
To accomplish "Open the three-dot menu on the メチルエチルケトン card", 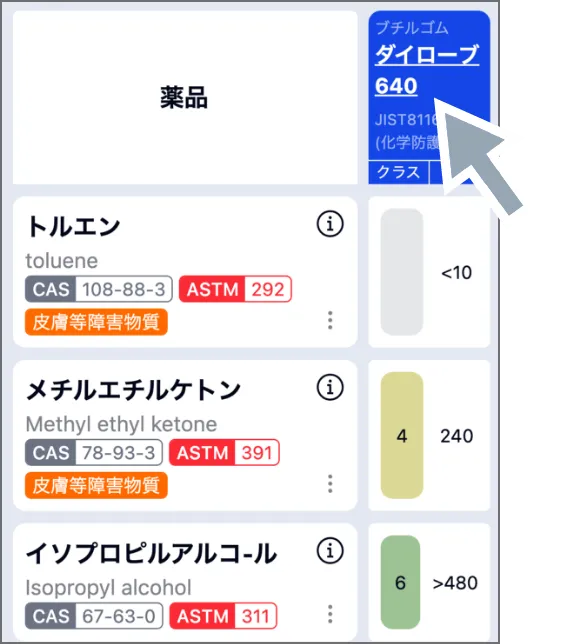I will click(x=330, y=483).
